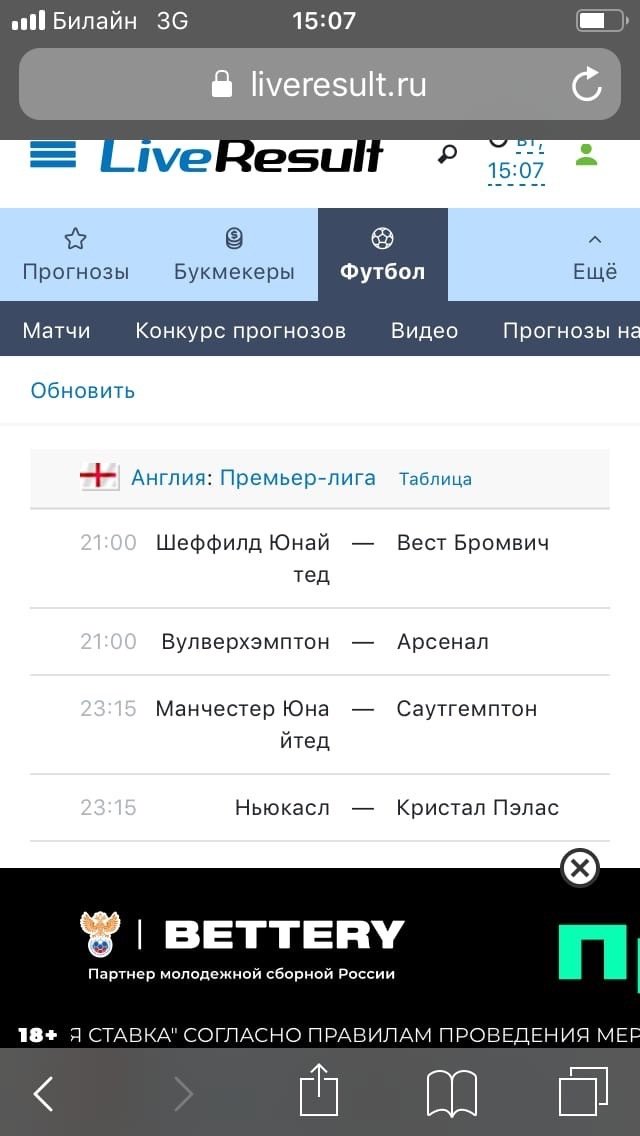Image resolution: width=640 pixels, height=1136 pixels.
Task: Open the site search magnifier
Action: pos(447,154)
